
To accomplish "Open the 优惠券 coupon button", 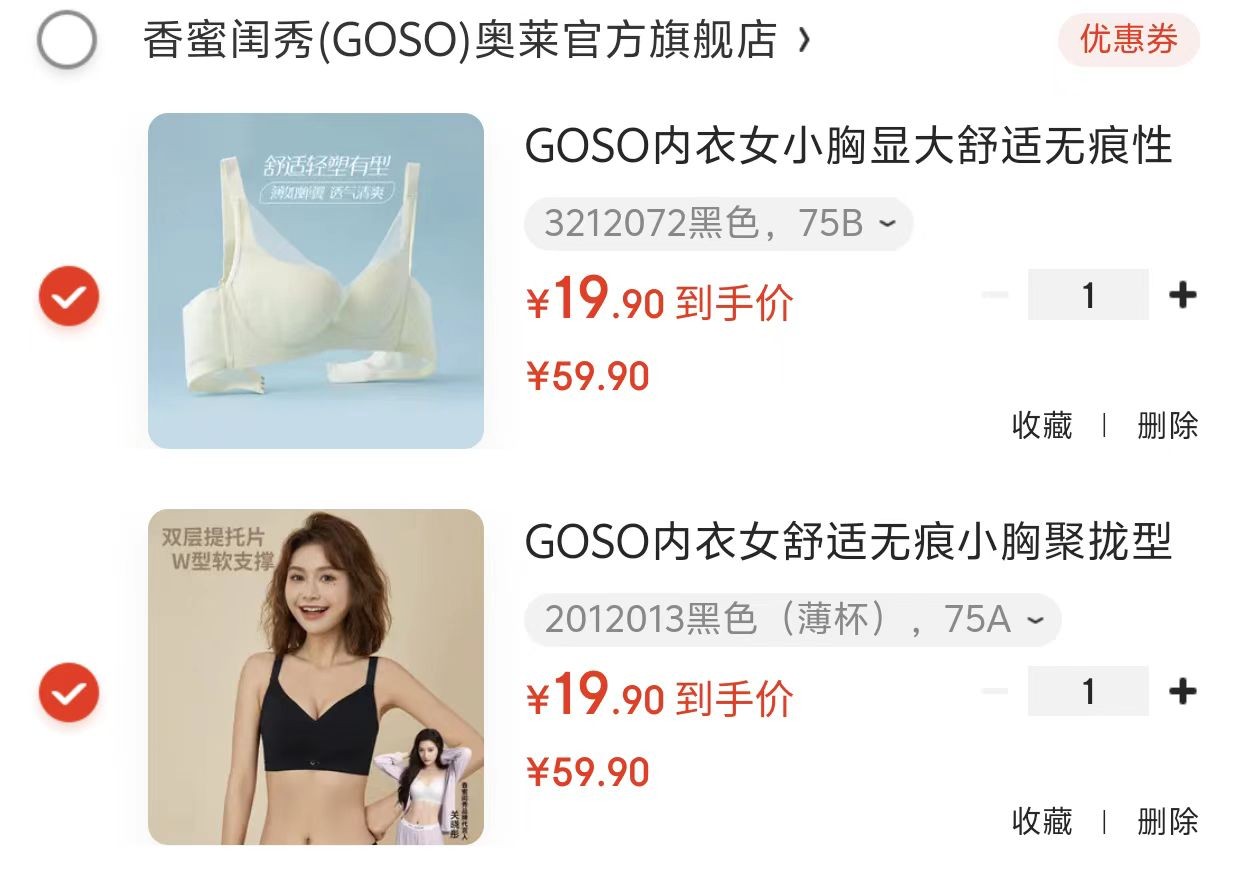I will 1128,41.
